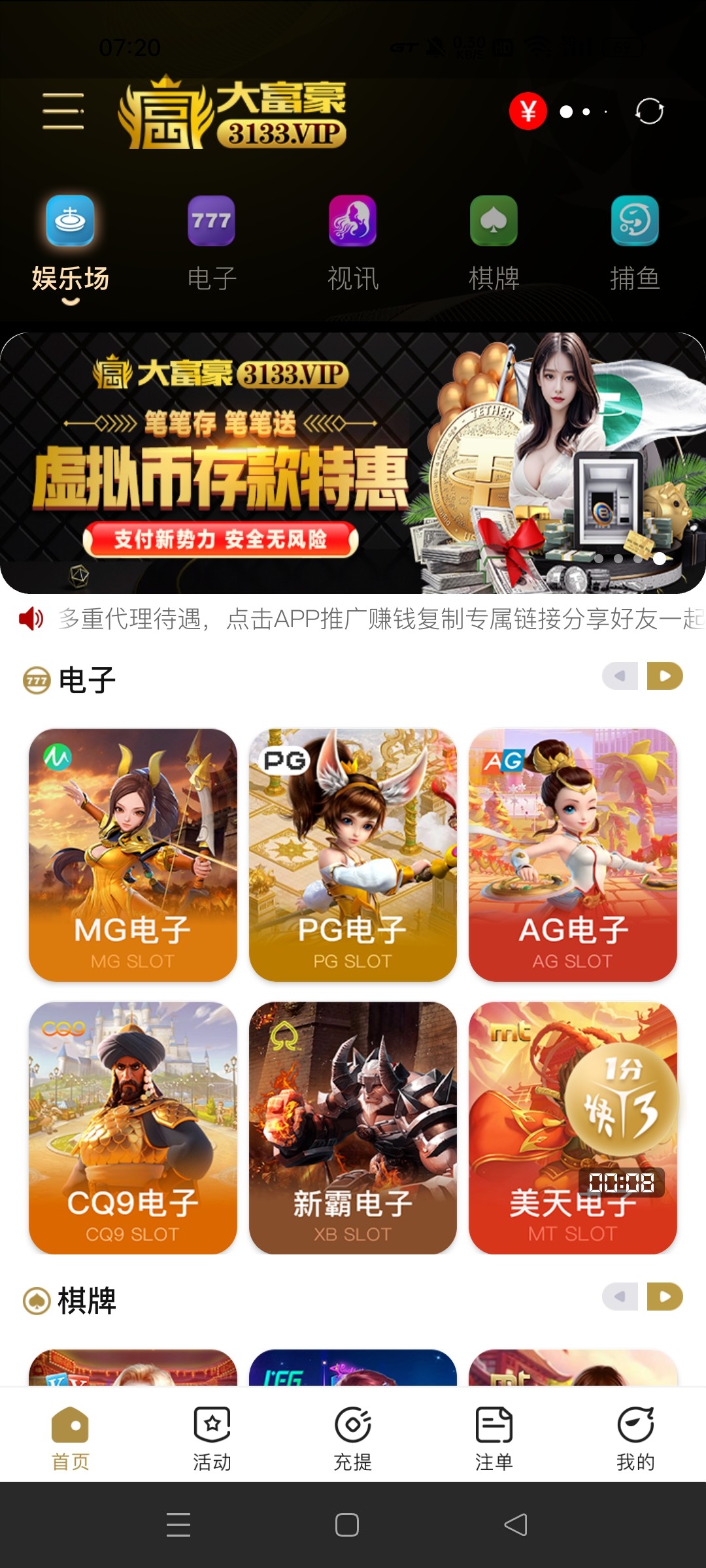Open the 新霸电子 XB slot card

point(352,1128)
